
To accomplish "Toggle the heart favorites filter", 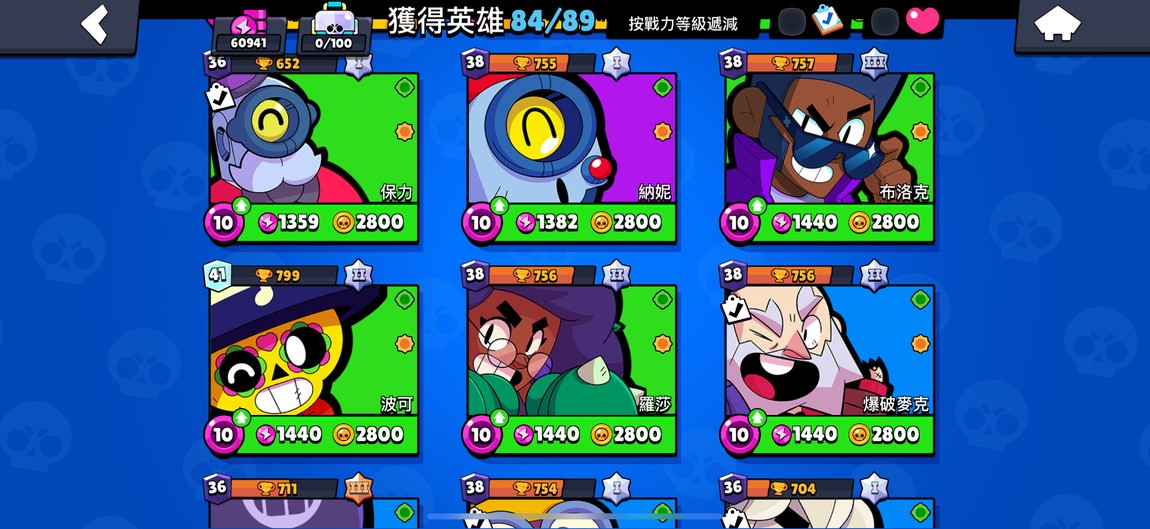I will [x=922, y=21].
